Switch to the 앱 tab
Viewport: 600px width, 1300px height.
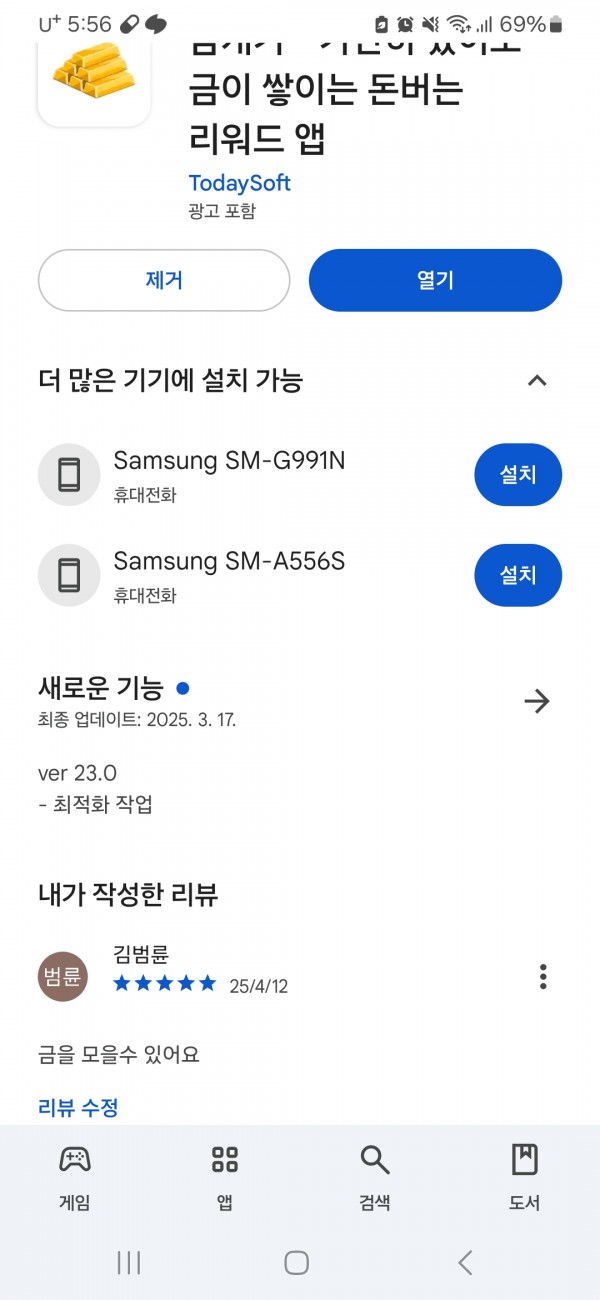click(225, 1178)
